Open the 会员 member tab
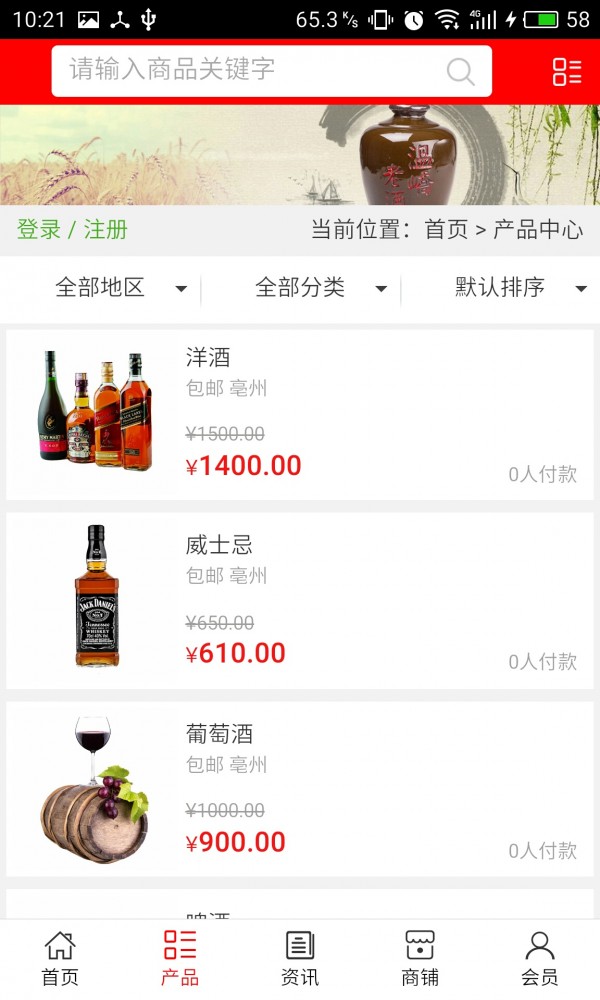Screen dimensions: 600x1000 pos(540,959)
